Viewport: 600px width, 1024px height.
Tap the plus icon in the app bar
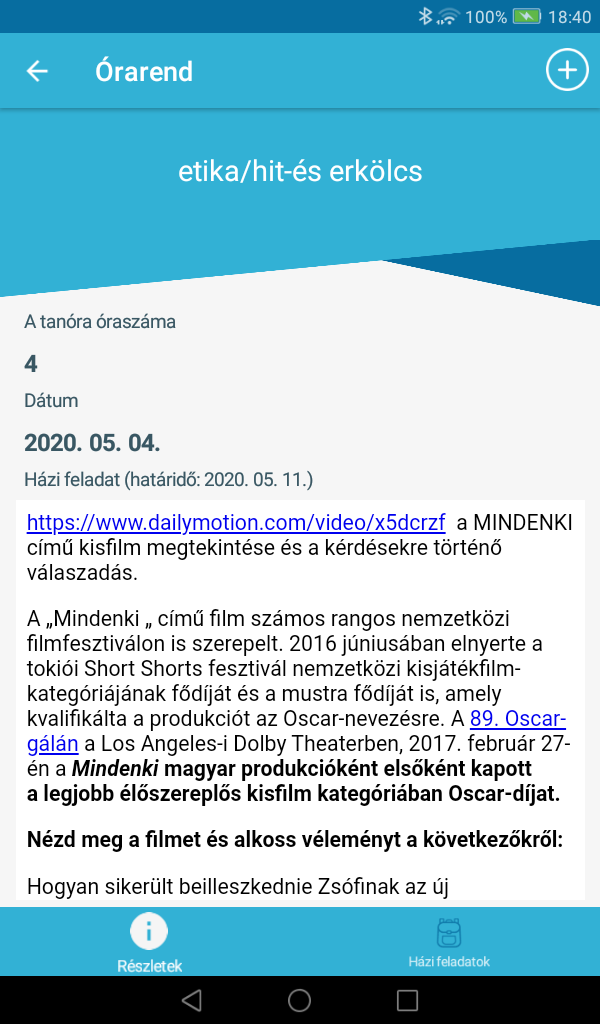[567, 70]
